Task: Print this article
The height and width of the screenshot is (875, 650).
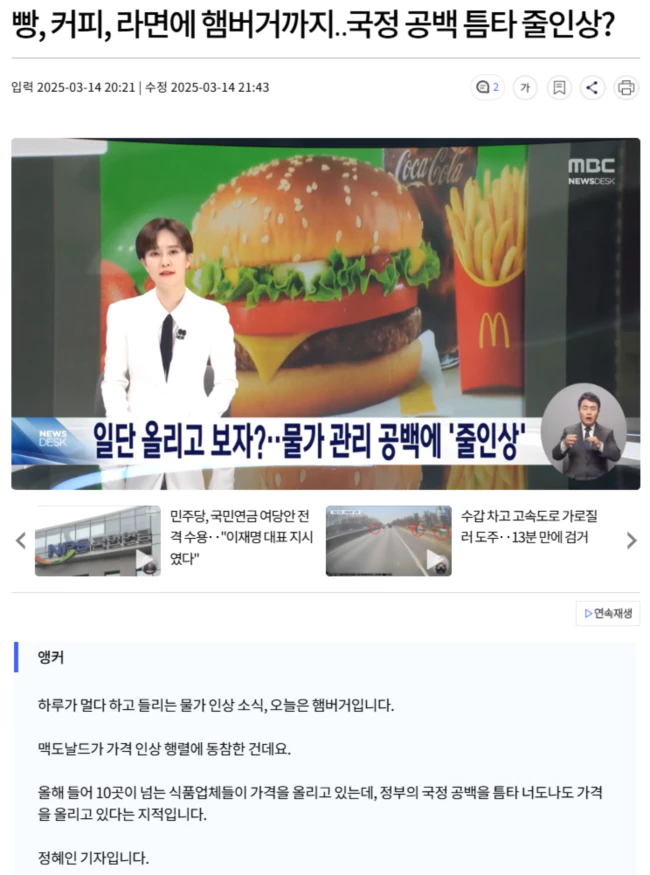Action: coord(626,87)
